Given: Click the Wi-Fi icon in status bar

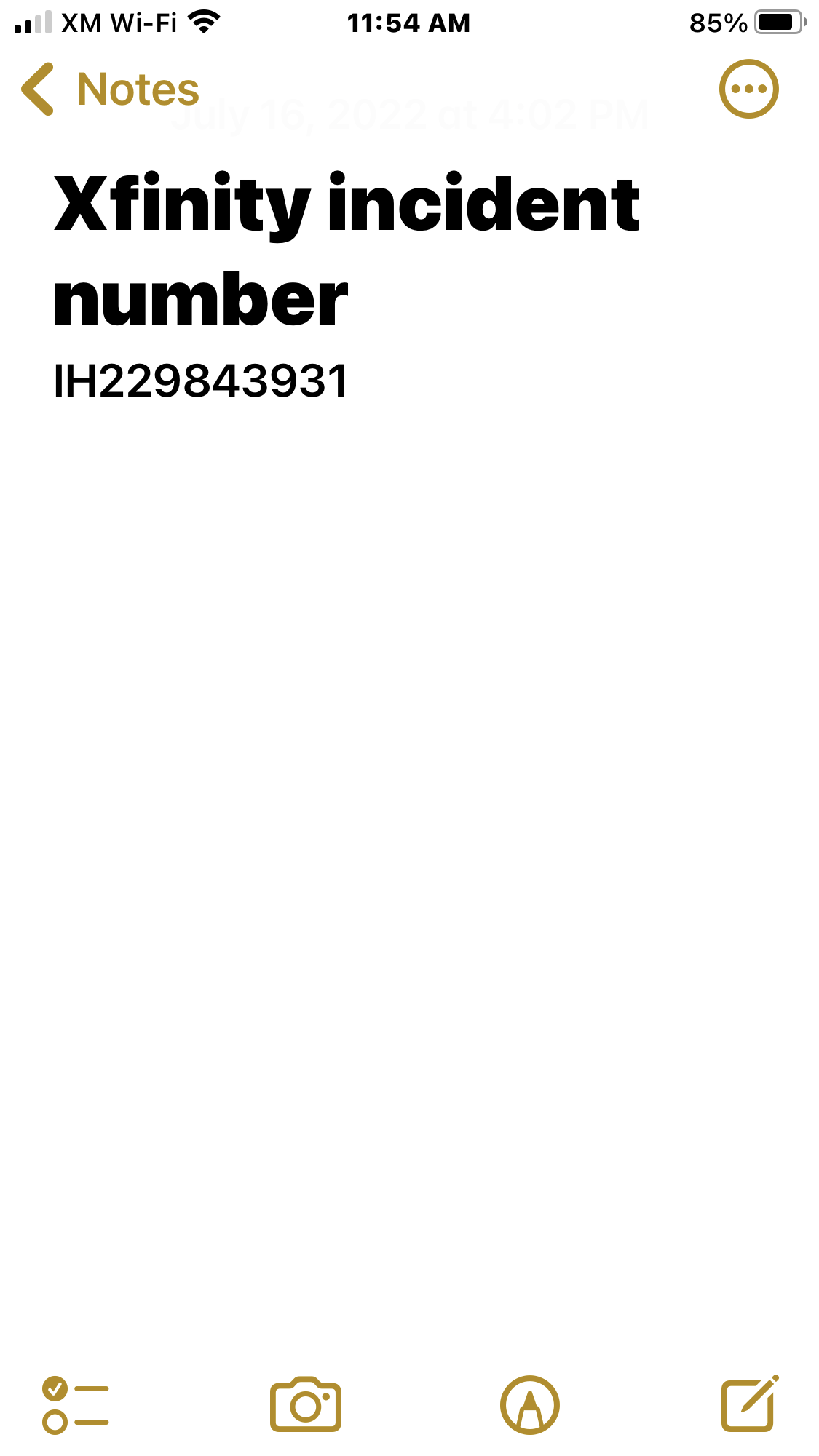Looking at the screenshot, I should pos(199,21).
